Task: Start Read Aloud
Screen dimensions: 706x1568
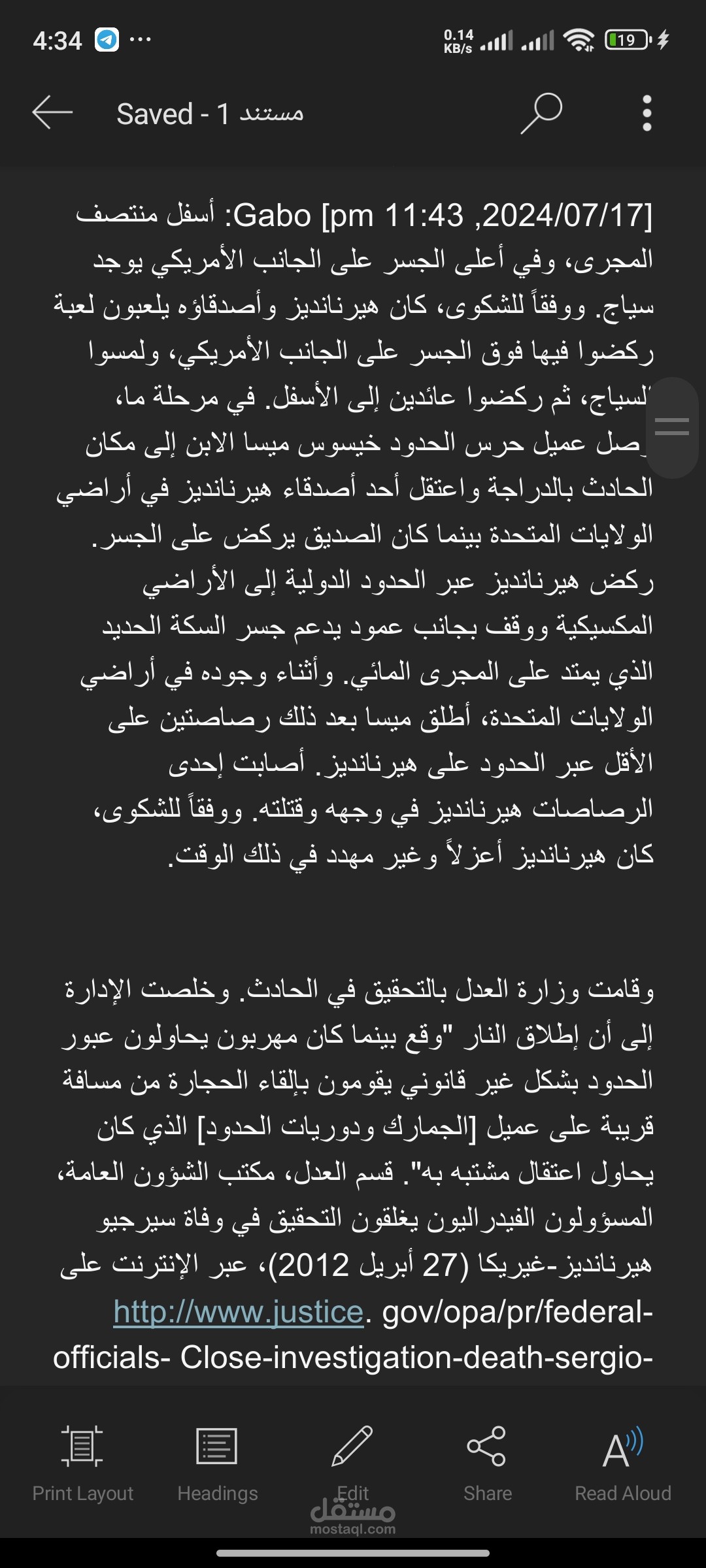Action: tap(623, 1463)
